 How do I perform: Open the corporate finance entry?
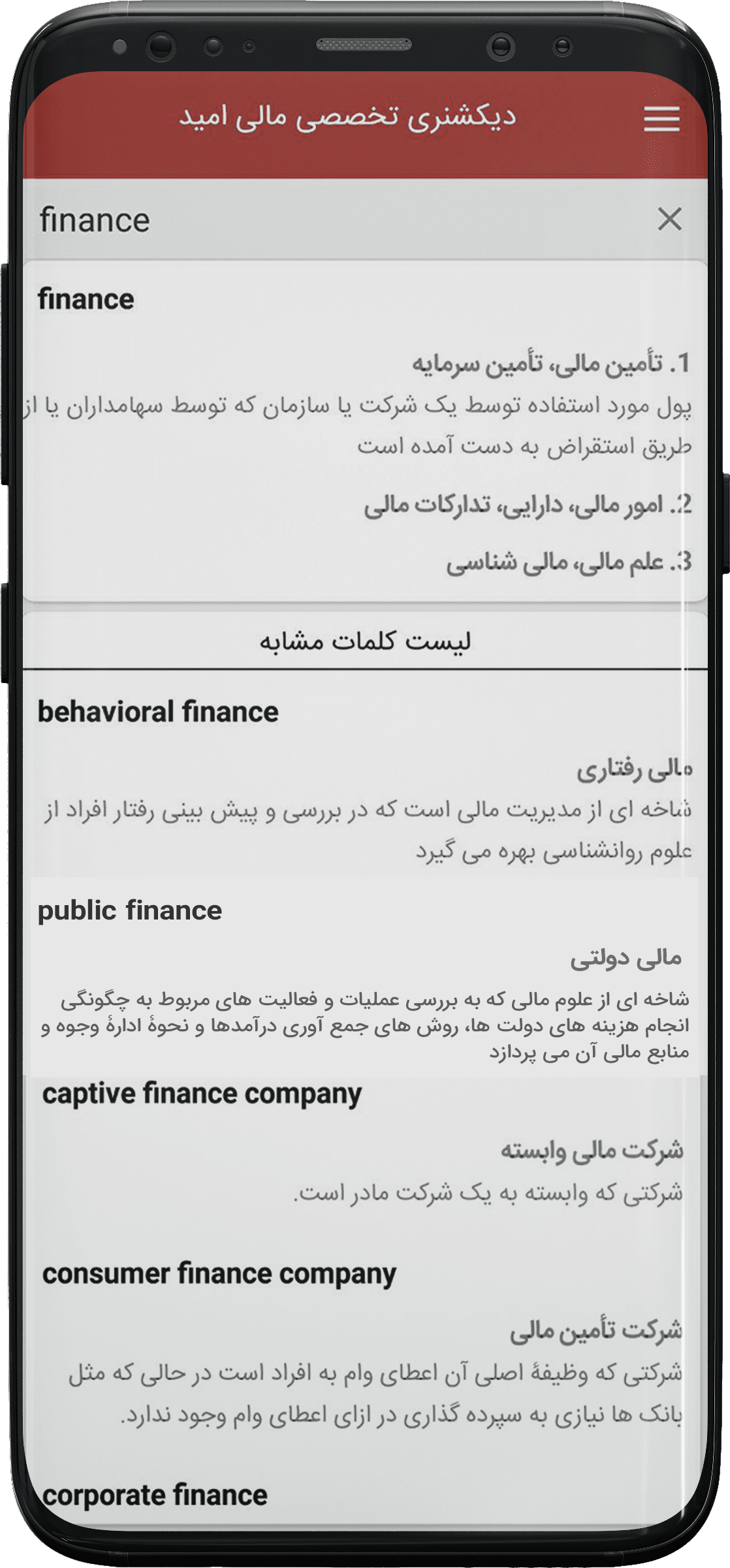(x=155, y=1495)
